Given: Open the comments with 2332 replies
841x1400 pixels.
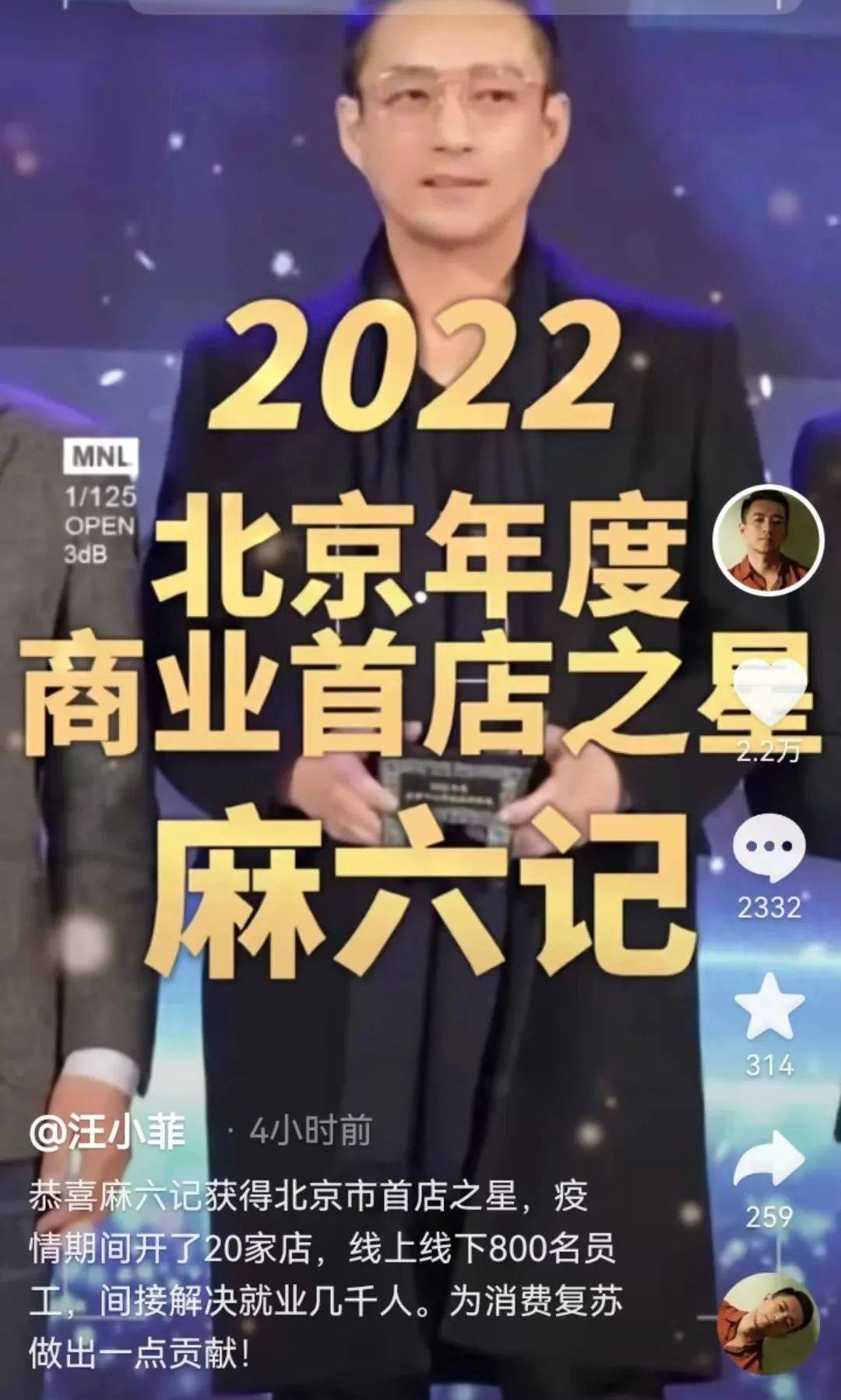Looking at the screenshot, I should tap(768, 849).
